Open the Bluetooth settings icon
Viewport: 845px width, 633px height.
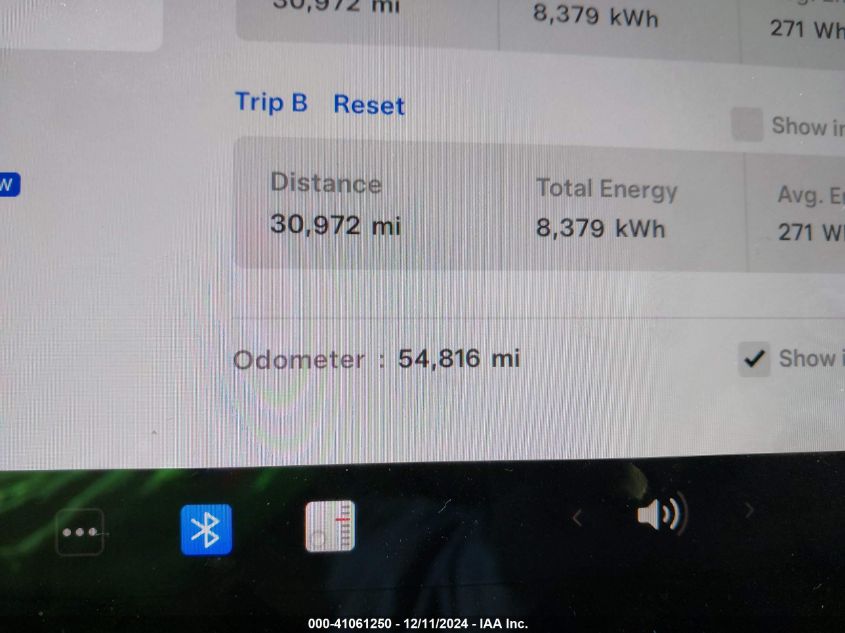206,529
